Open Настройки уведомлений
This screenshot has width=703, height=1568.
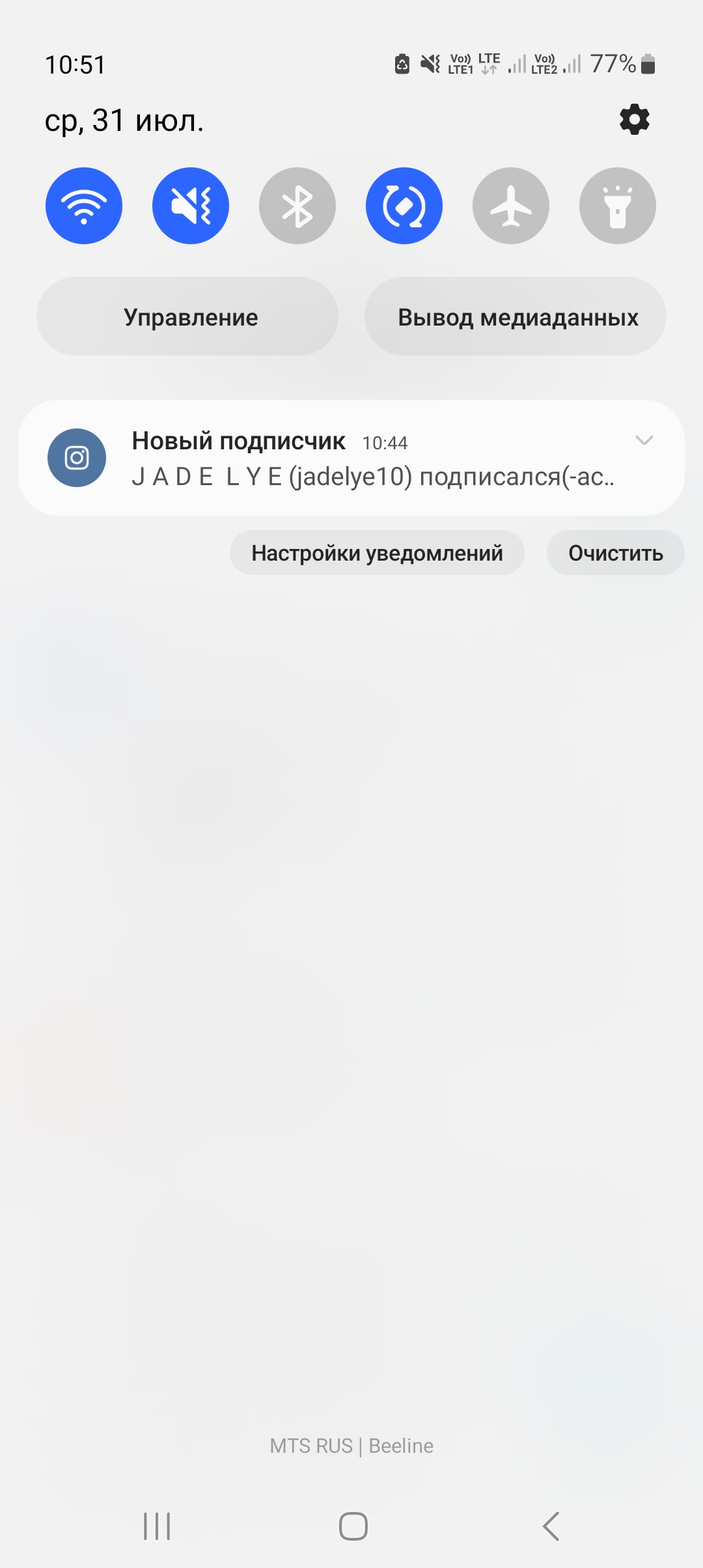[x=377, y=553]
